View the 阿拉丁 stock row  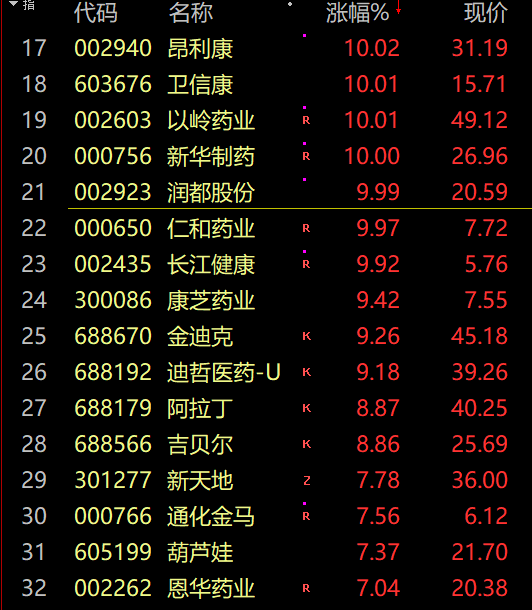point(266,408)
